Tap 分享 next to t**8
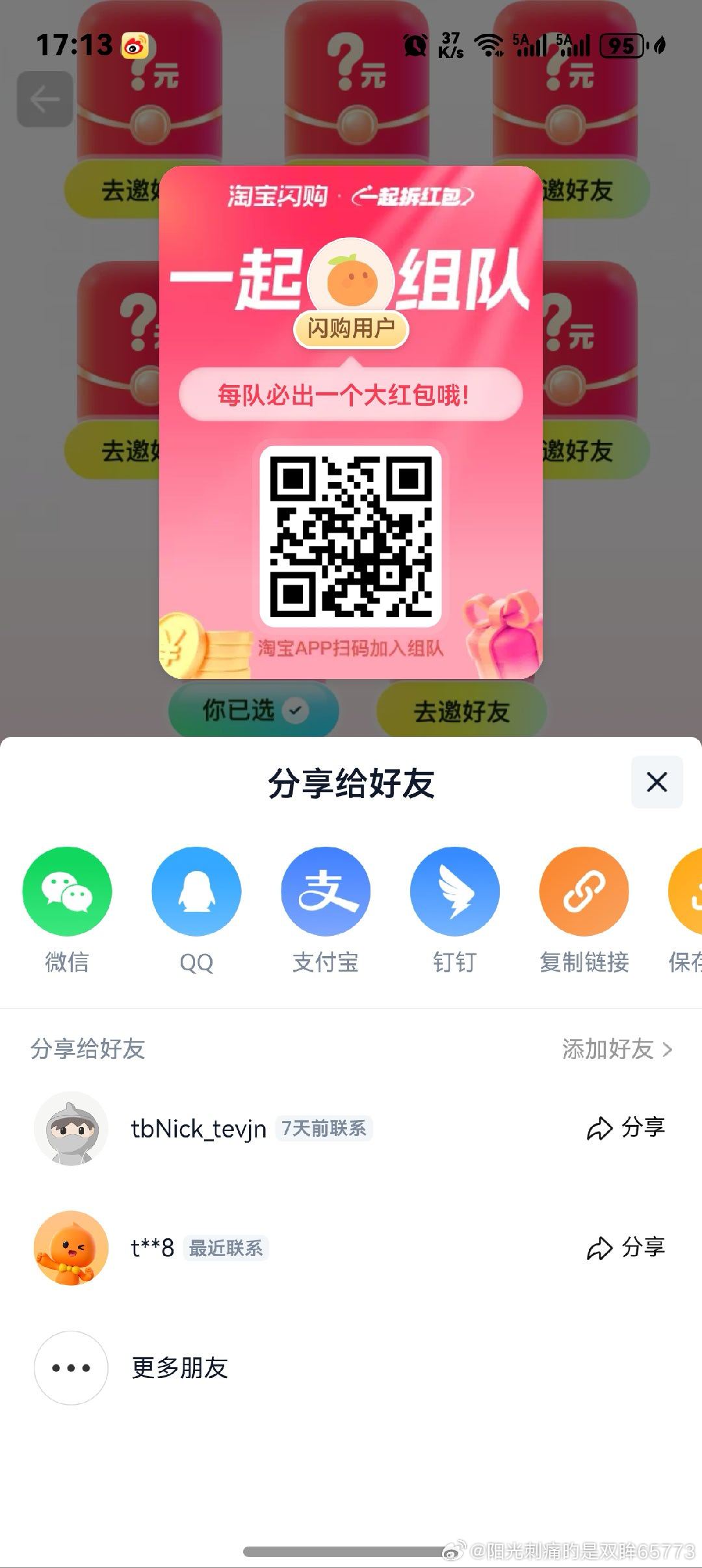This screenshot has width=702, height=1568. tap(626, 1248)
